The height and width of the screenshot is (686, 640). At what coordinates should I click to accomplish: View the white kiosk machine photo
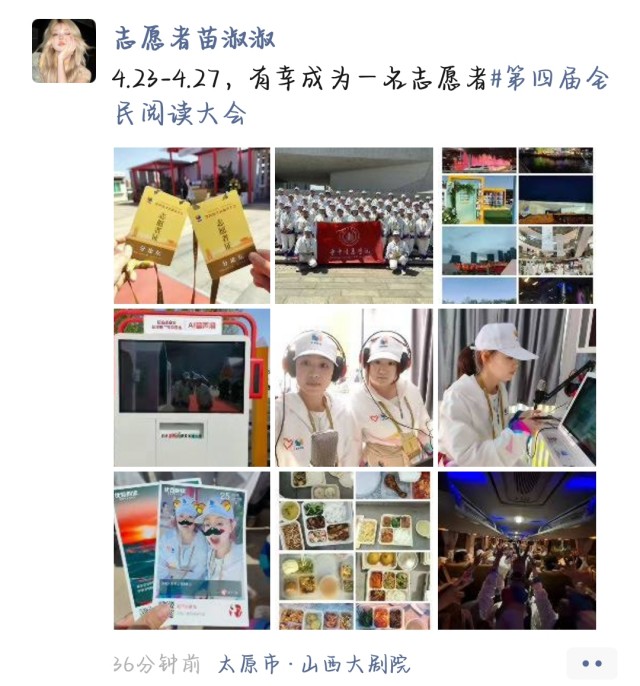point(192,388)
